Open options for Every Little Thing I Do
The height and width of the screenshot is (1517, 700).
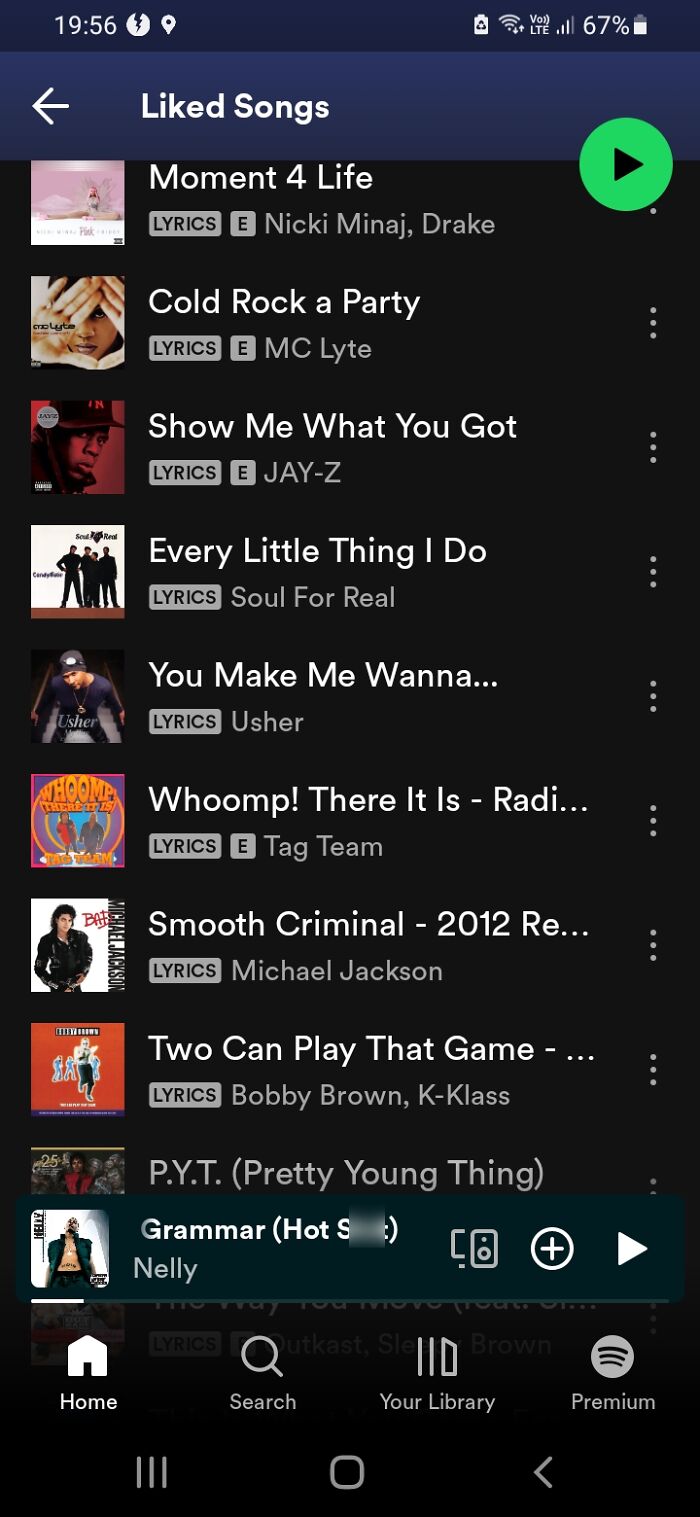point(653,572)
